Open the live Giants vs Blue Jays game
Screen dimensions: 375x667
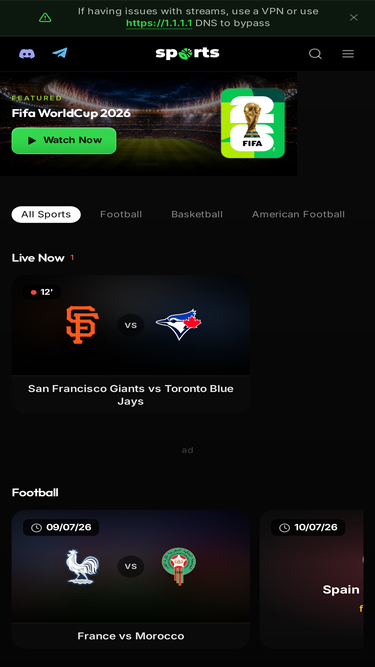(x=131, y=345)
